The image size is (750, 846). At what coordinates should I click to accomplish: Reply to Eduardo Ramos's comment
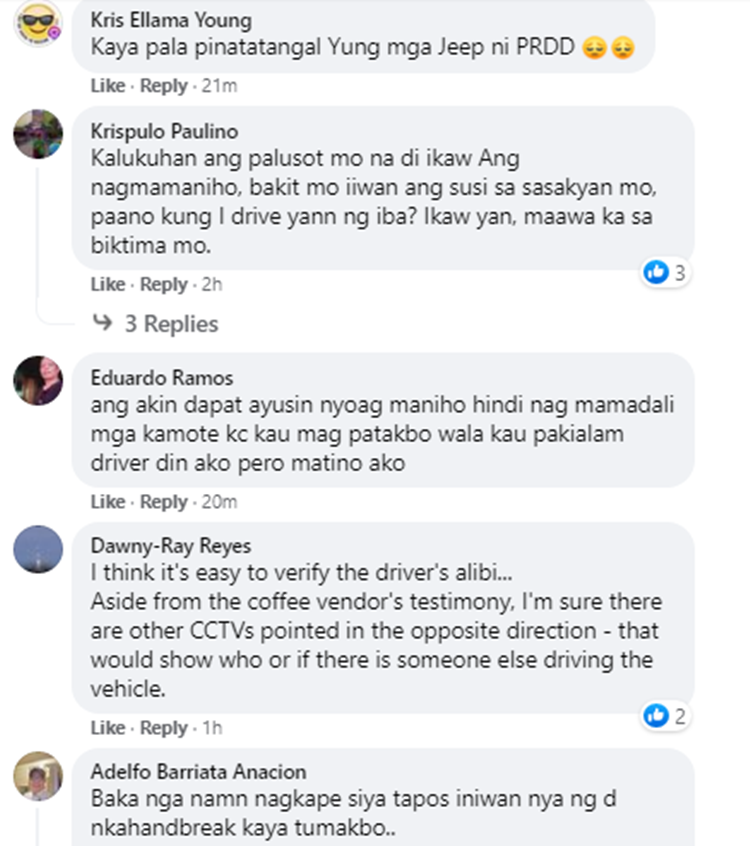tap(164, 501)
